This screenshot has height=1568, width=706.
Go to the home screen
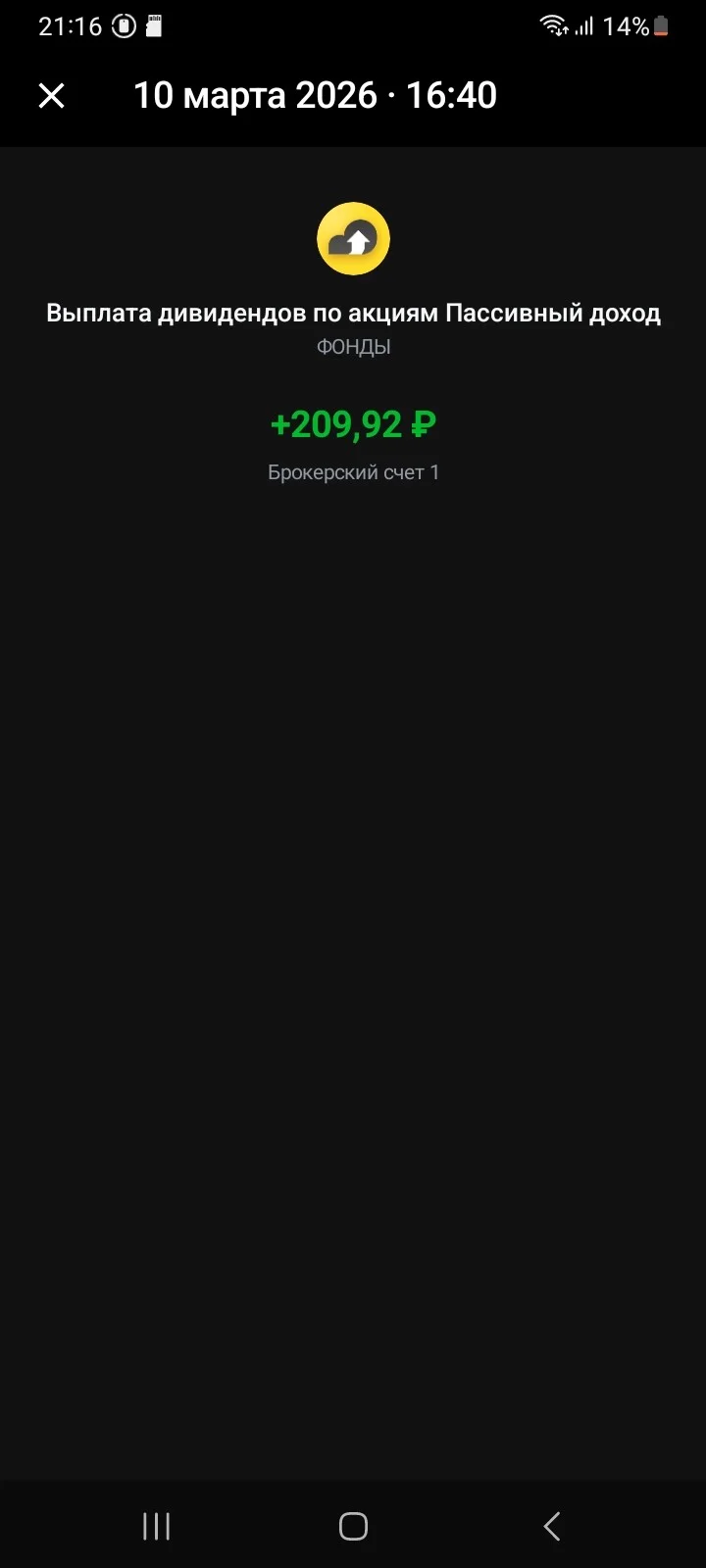tap(353, 1526)
